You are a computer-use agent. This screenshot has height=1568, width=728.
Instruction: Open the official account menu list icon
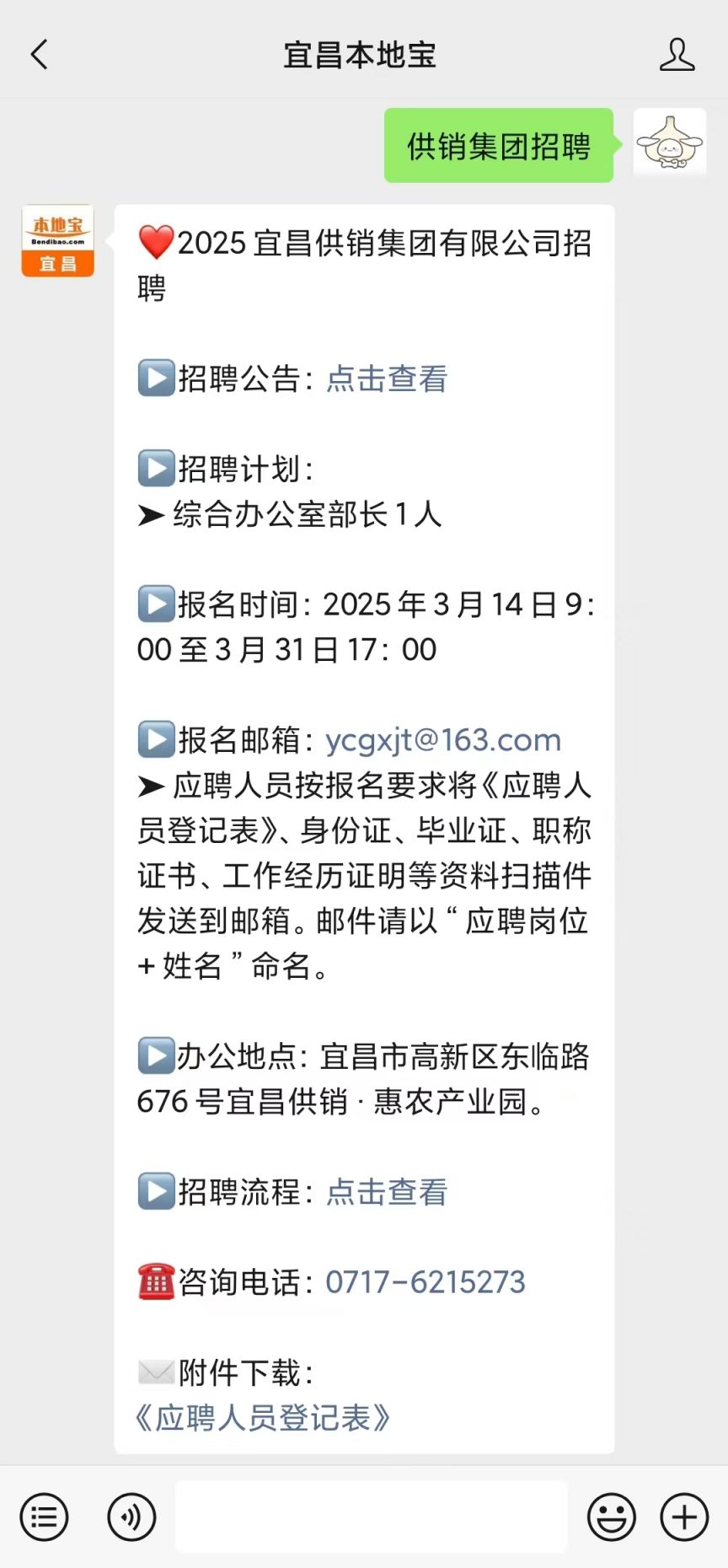click(x=44, y=1517)
